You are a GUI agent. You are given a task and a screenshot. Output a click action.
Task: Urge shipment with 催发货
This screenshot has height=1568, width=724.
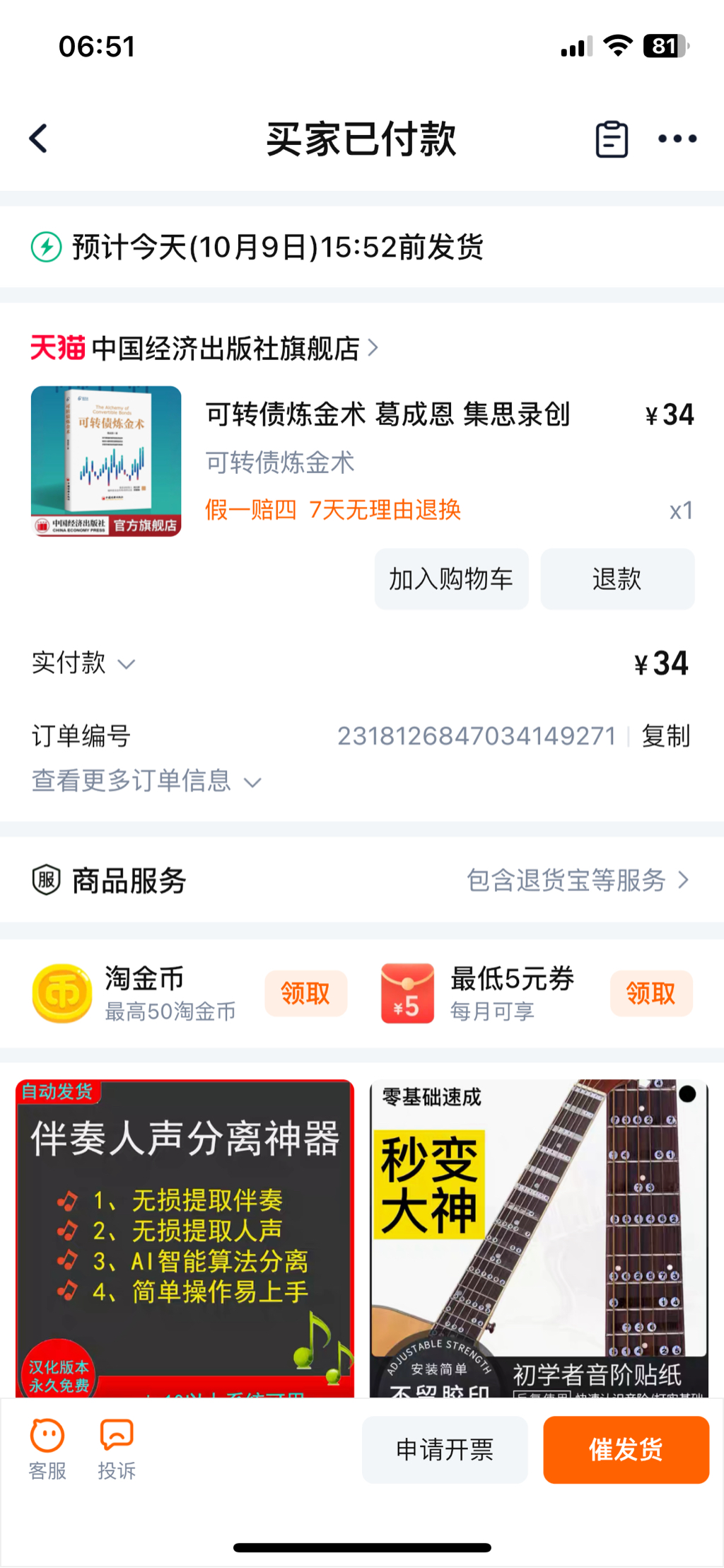(626, 1449)
